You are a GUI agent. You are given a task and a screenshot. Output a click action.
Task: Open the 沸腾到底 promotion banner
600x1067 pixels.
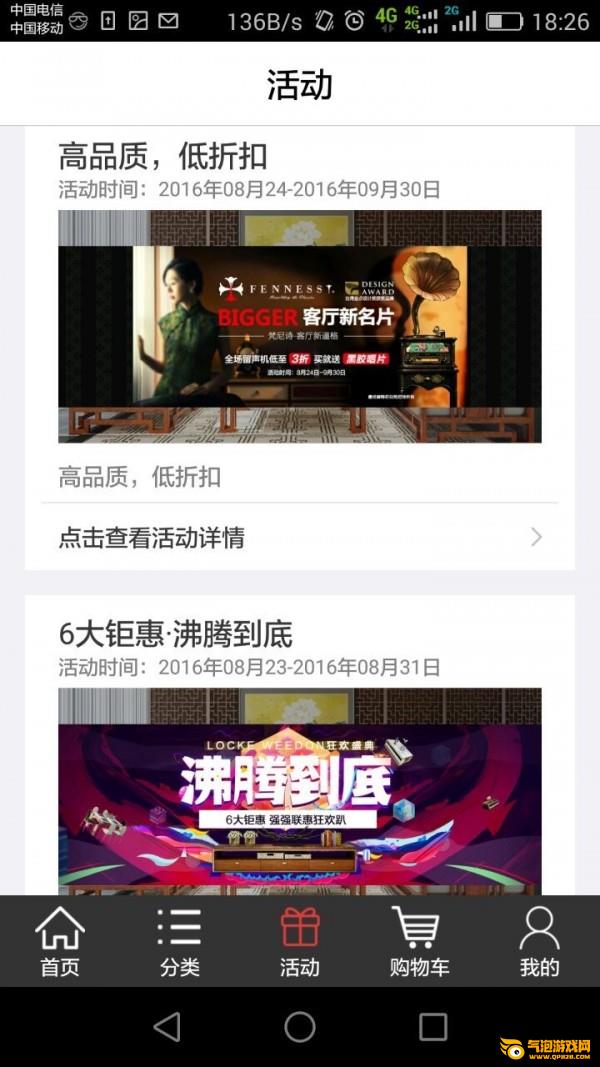299,791
